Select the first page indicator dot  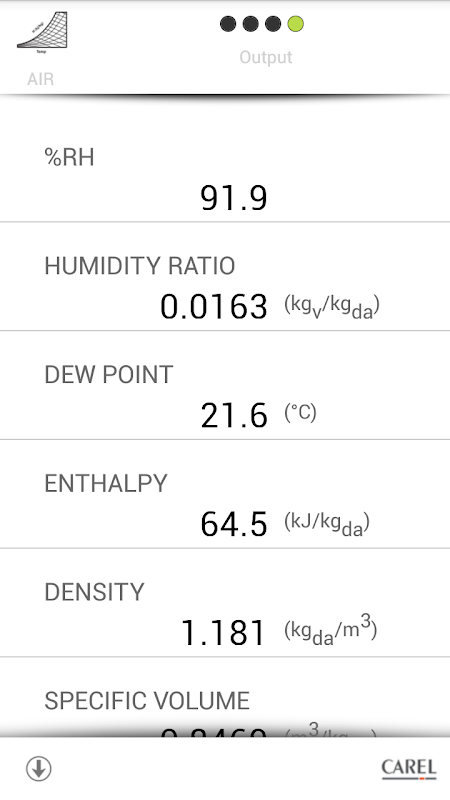click(228, 24)
